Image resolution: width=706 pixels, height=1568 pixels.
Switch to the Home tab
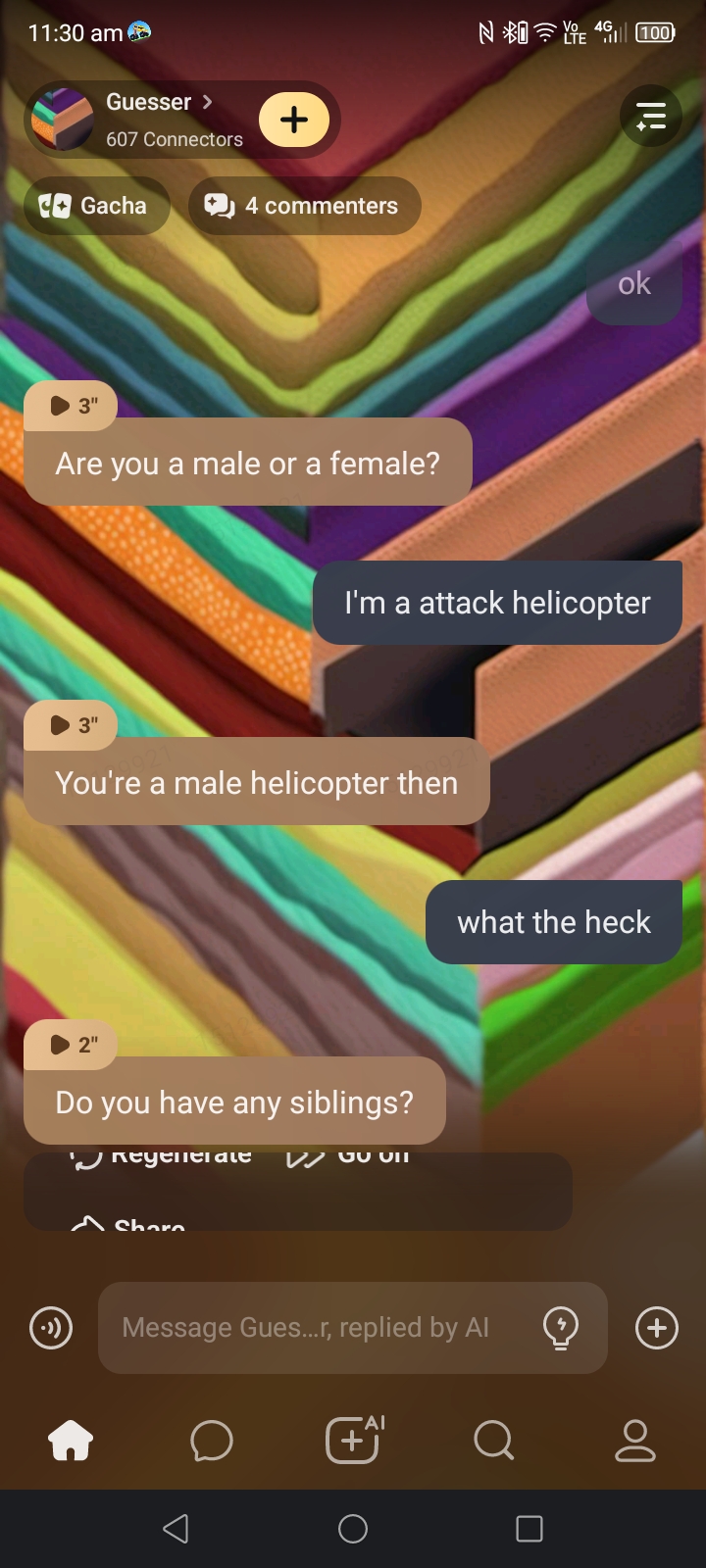click(71, 1441)
